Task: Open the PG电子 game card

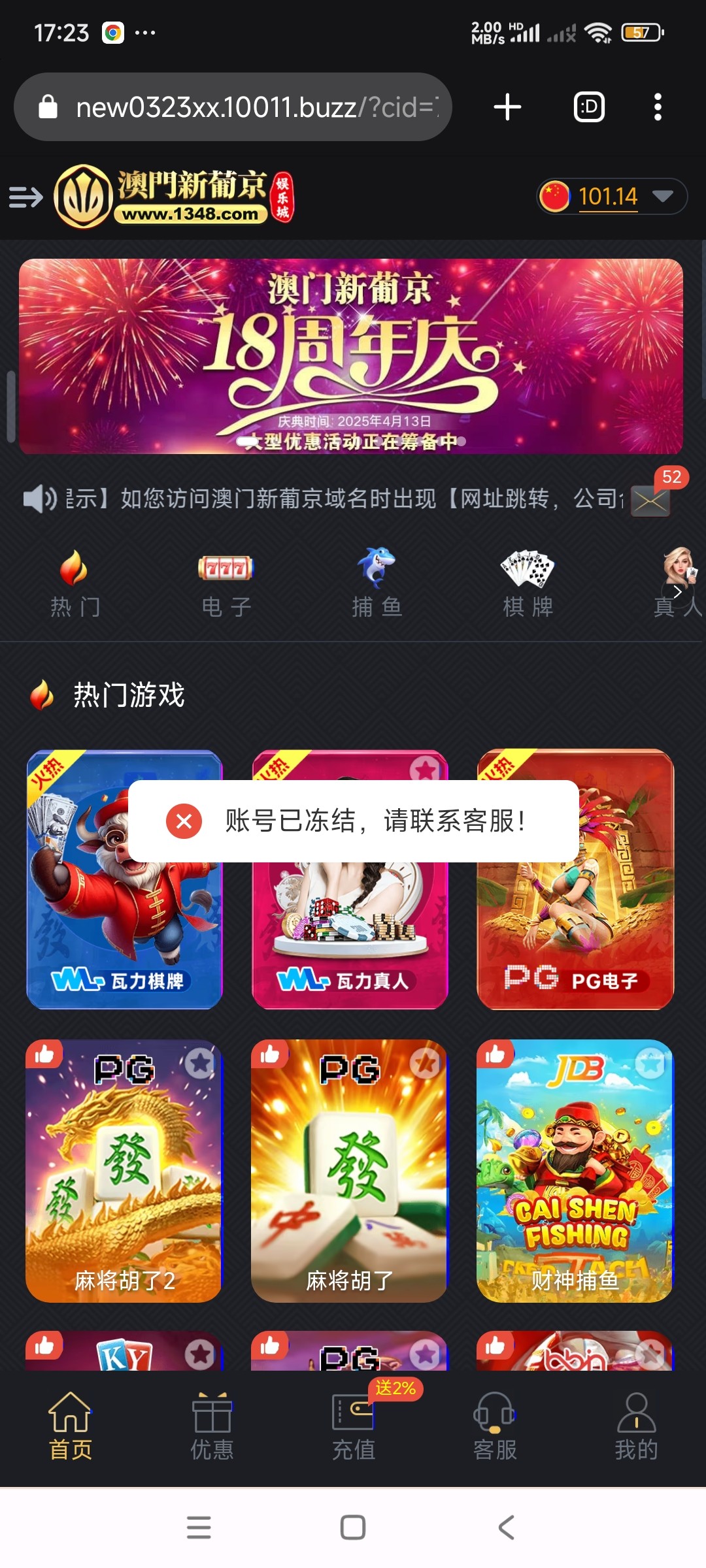Action: coord(575,928)
